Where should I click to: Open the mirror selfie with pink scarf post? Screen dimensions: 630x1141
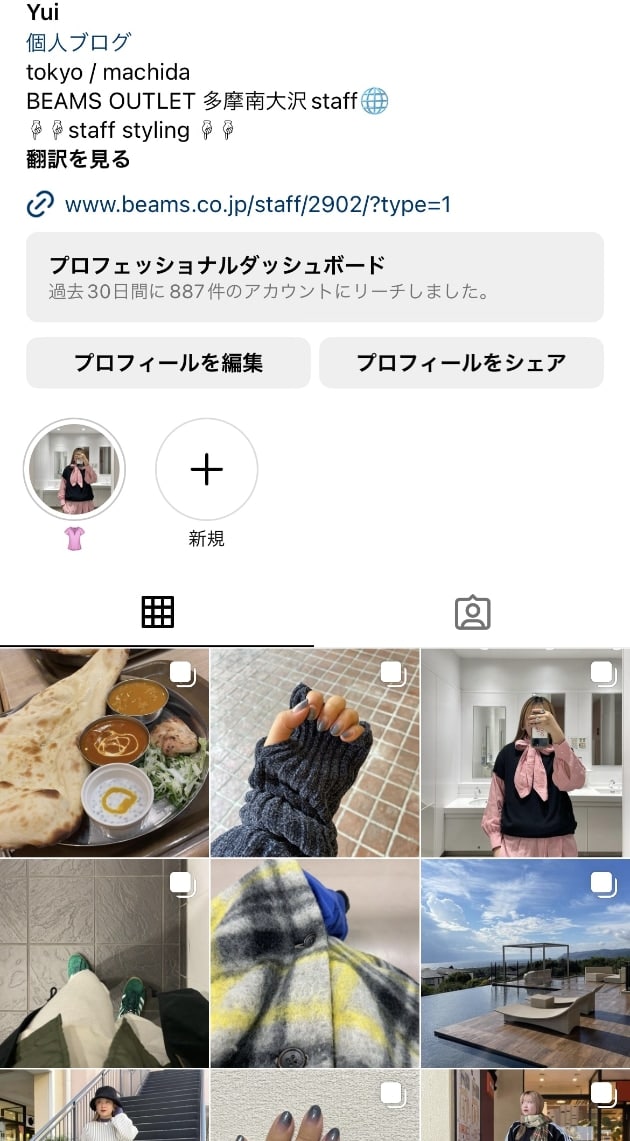coord(525,752)
